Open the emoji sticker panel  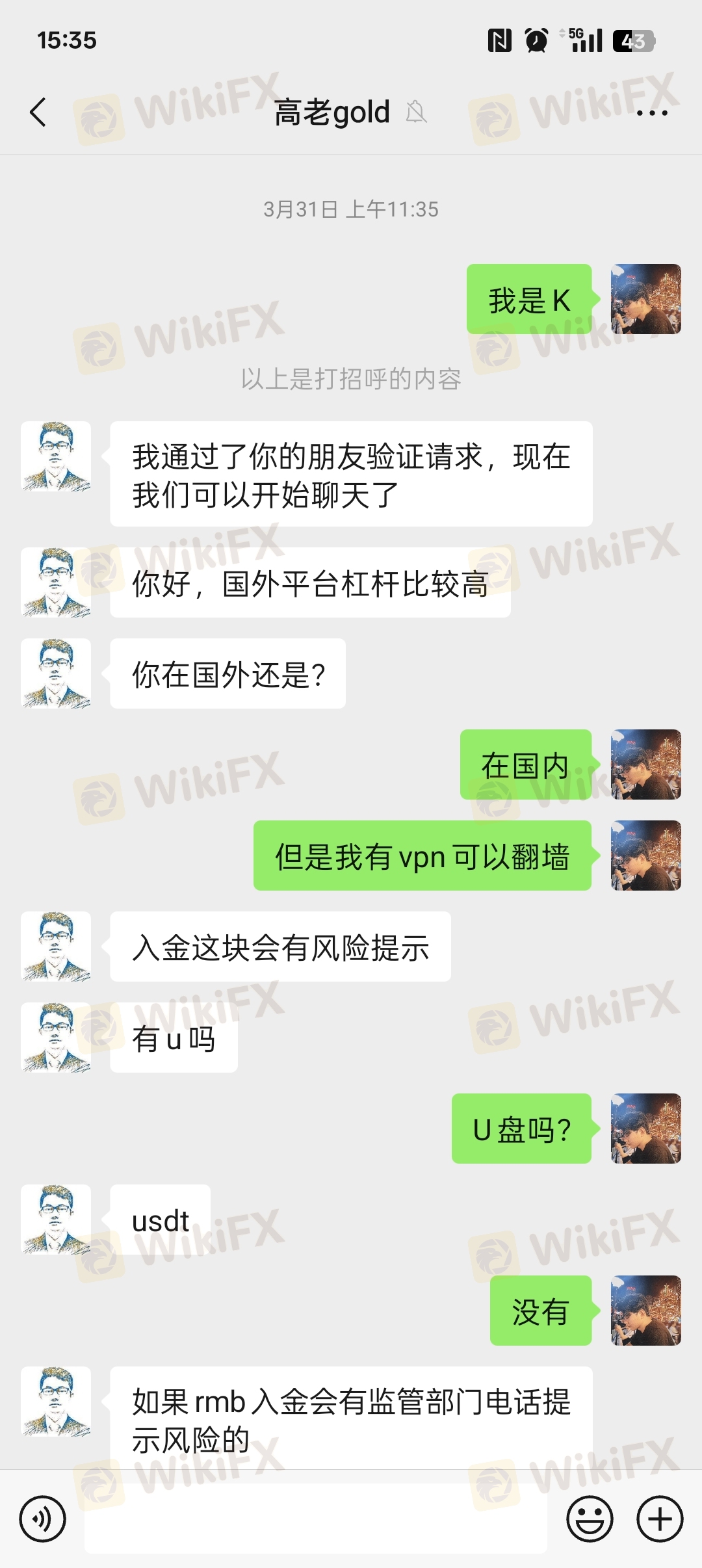click(x=590, y=1519)
